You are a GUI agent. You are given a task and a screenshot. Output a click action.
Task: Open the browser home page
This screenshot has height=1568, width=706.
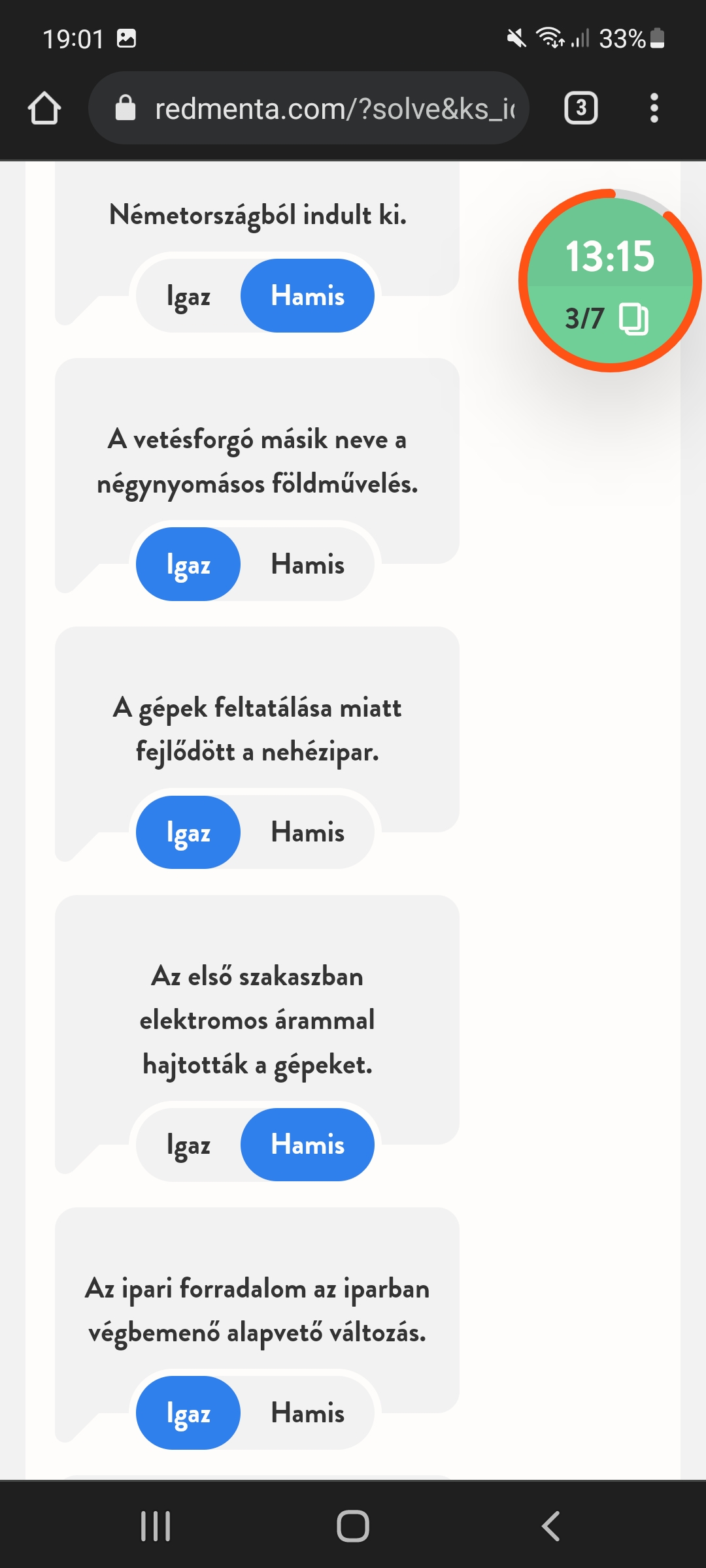44,108
